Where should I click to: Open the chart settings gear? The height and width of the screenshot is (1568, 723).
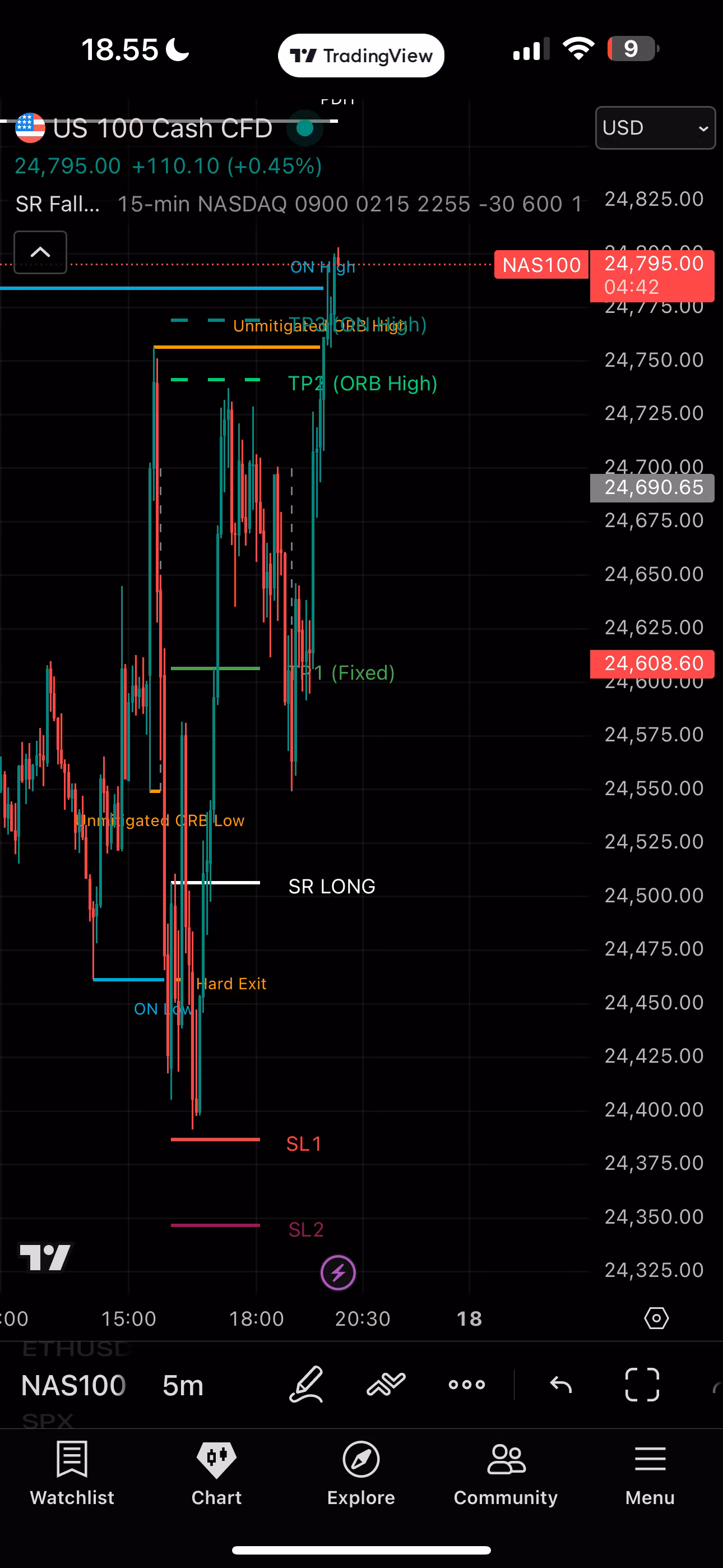point(656,1318)
